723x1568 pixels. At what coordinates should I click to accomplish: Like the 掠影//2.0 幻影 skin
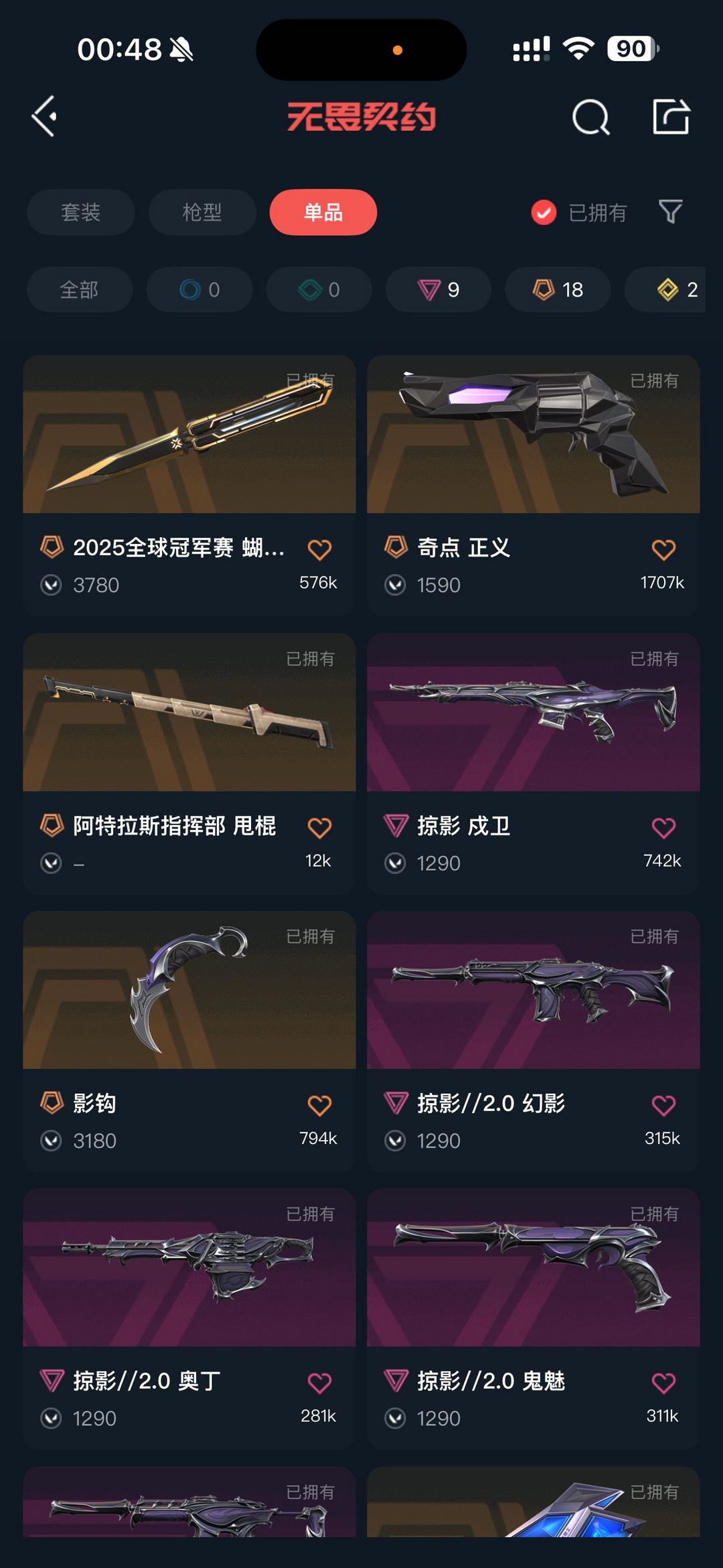coord(663,1105)
